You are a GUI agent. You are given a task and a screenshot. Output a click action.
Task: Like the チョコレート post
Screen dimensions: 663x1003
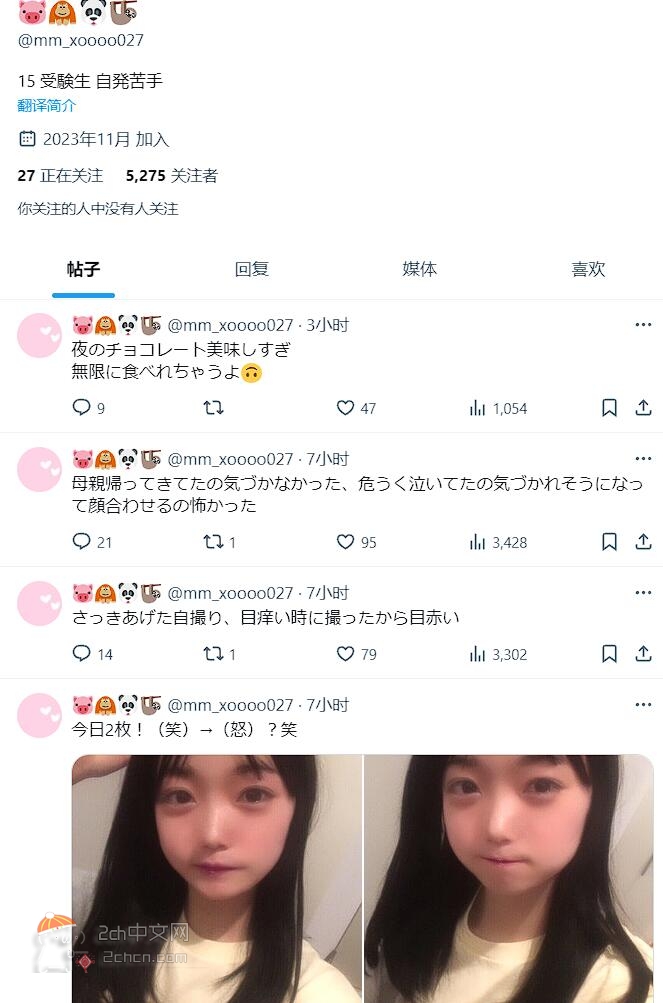345,408
